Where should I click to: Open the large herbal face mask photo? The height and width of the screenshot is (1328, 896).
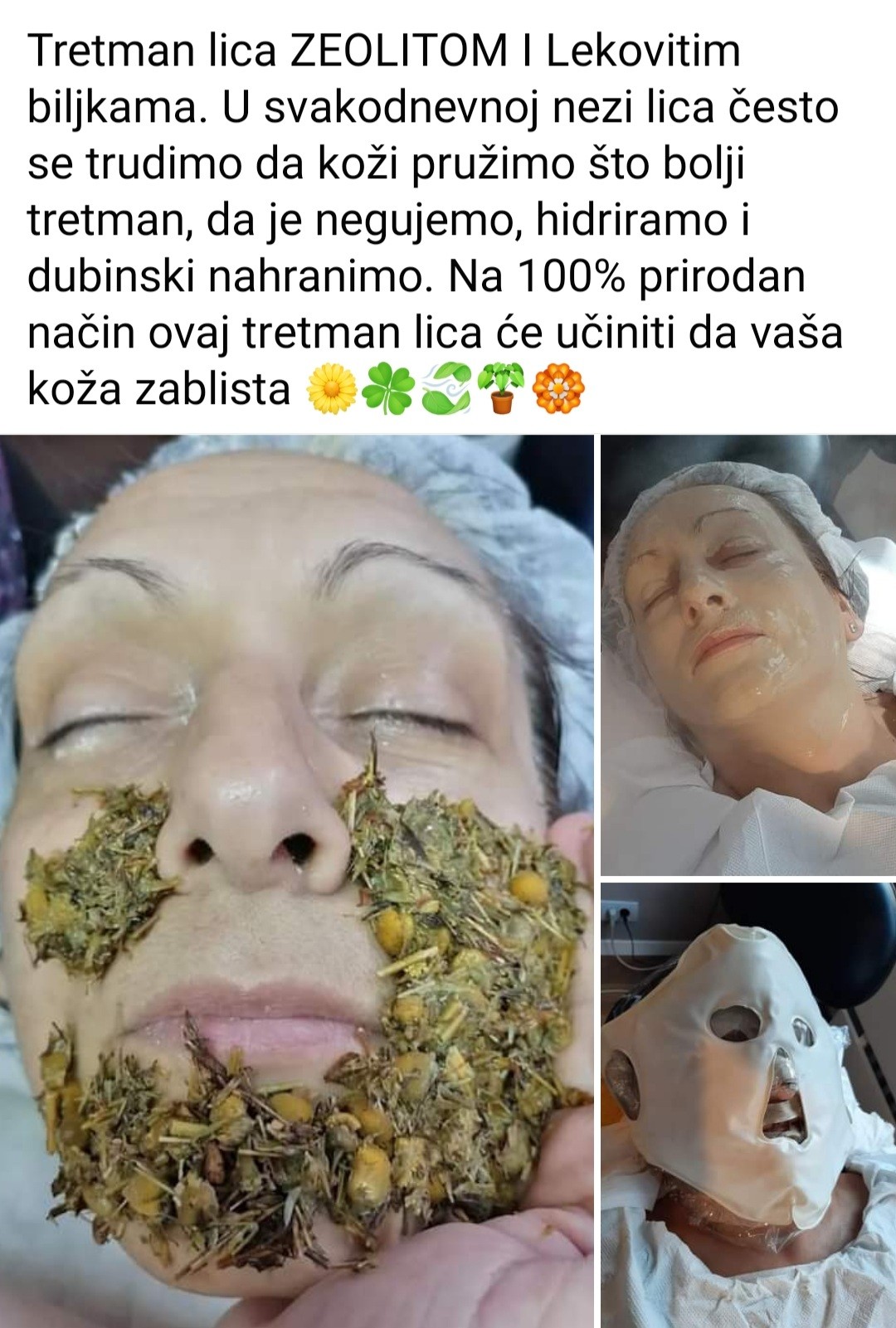click(296, 879)
